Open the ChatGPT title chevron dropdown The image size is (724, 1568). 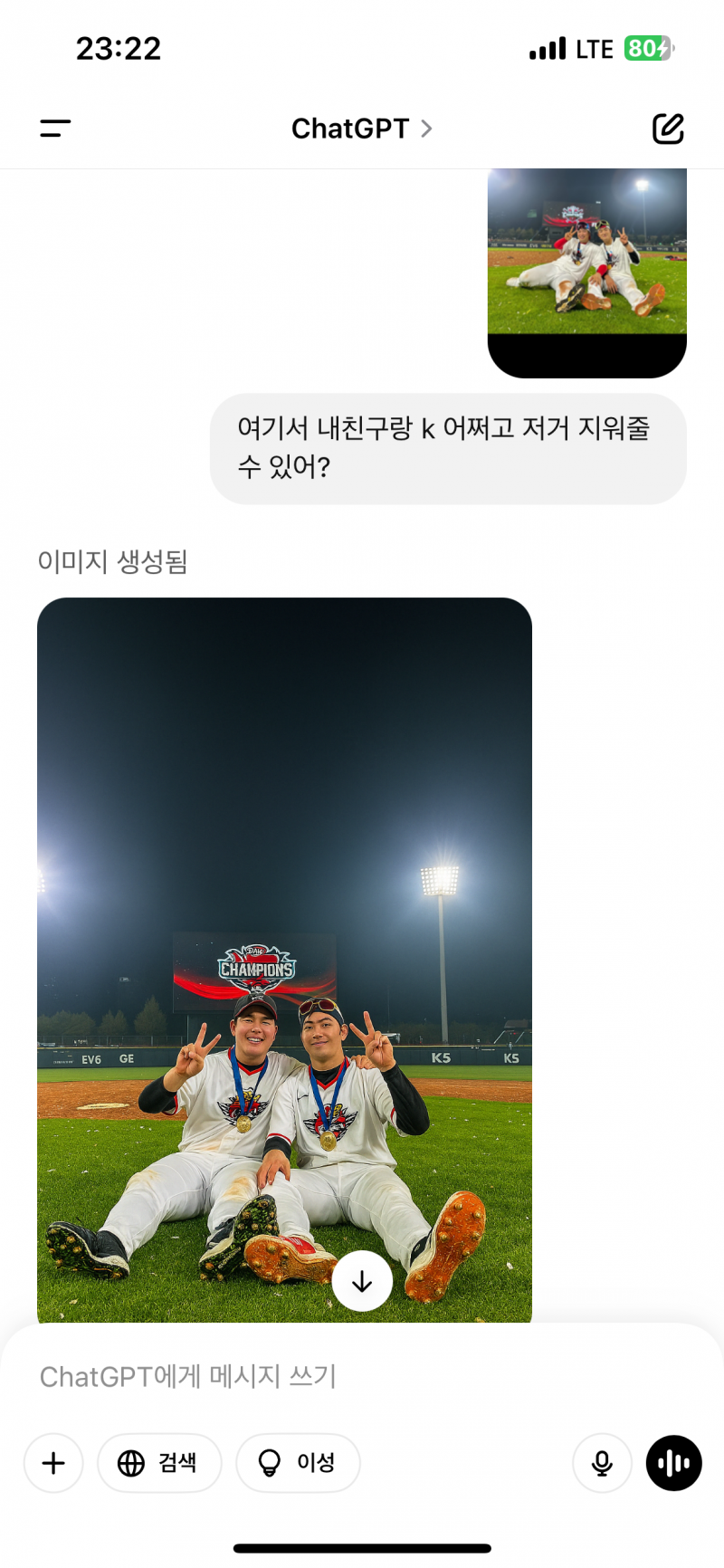pyautogui.click(x=426, y=129)
